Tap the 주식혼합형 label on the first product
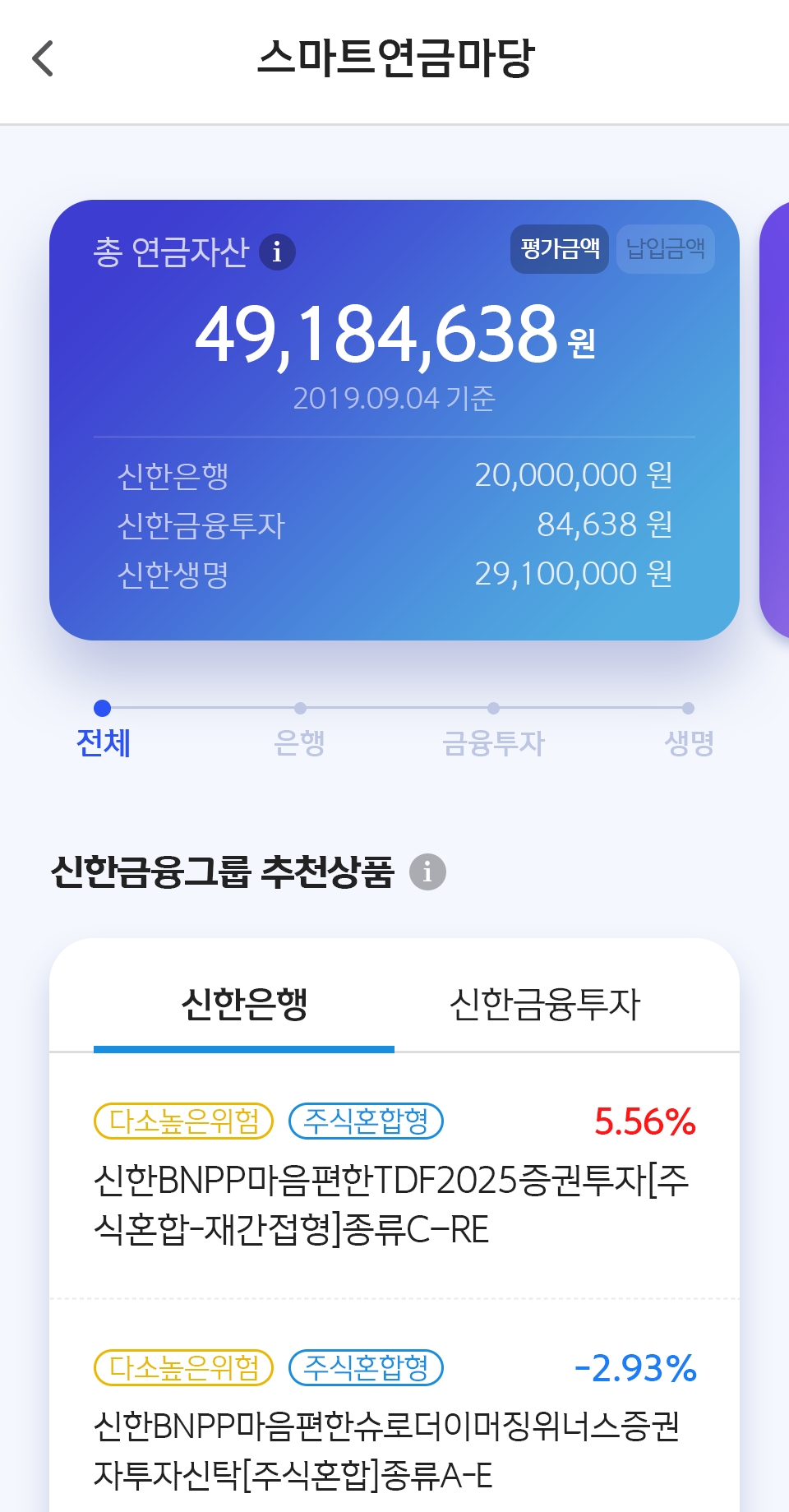Image resolution: width=789 pixels, height=1512 pixels. 367,1119
